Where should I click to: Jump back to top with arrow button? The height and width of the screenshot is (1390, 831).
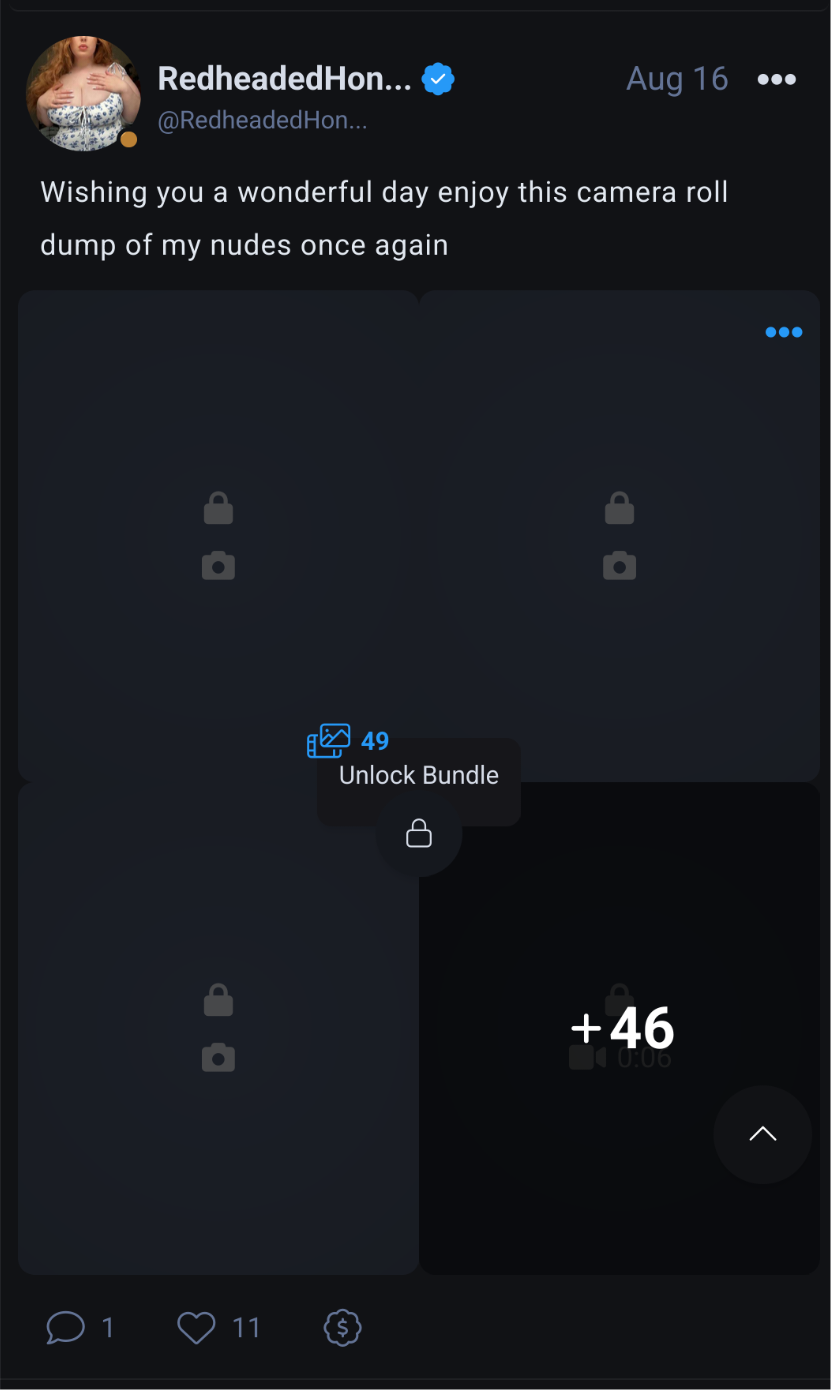click(762, 1134)
